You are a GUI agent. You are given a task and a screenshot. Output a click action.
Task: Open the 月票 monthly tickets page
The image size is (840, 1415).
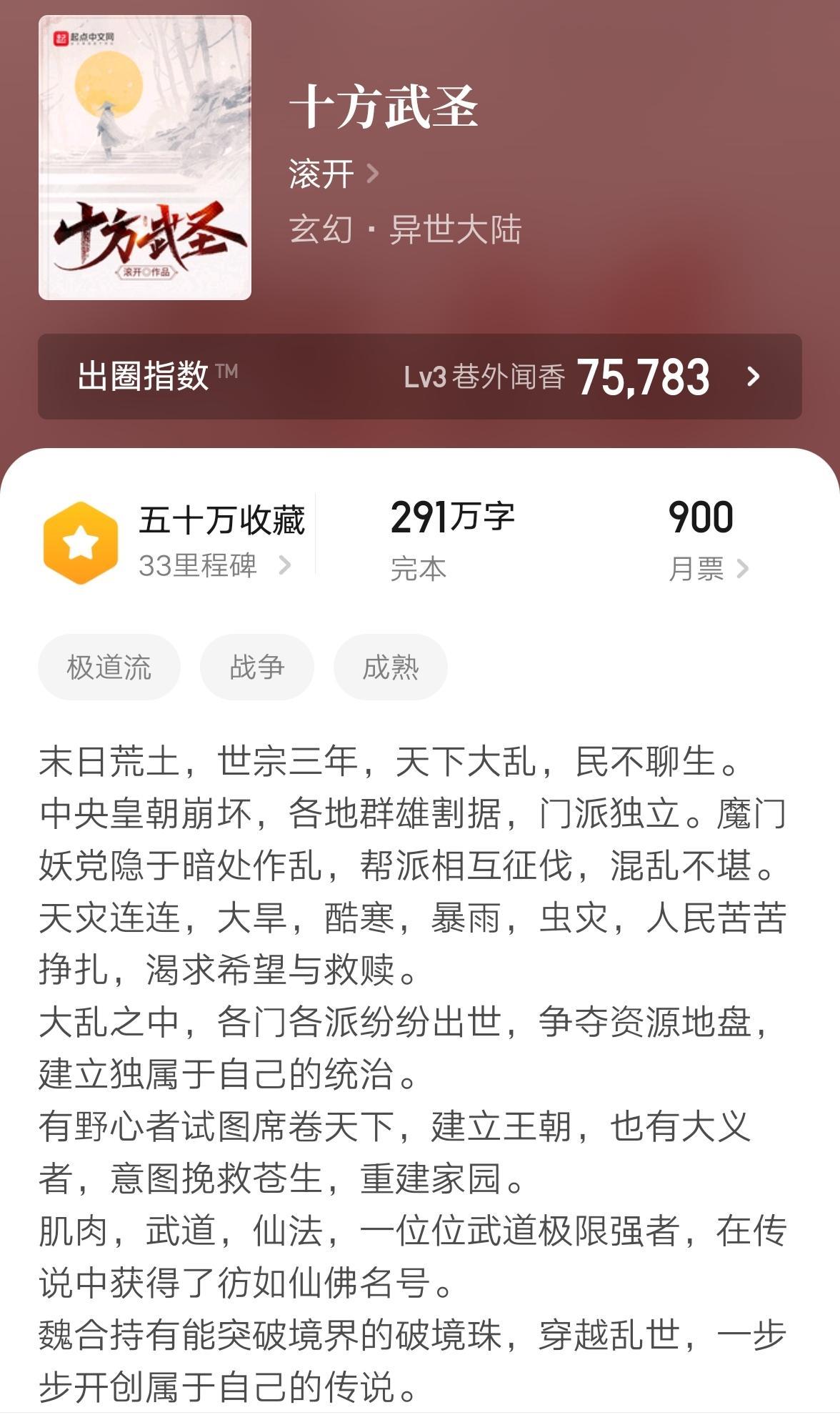[x=707, y=569]
